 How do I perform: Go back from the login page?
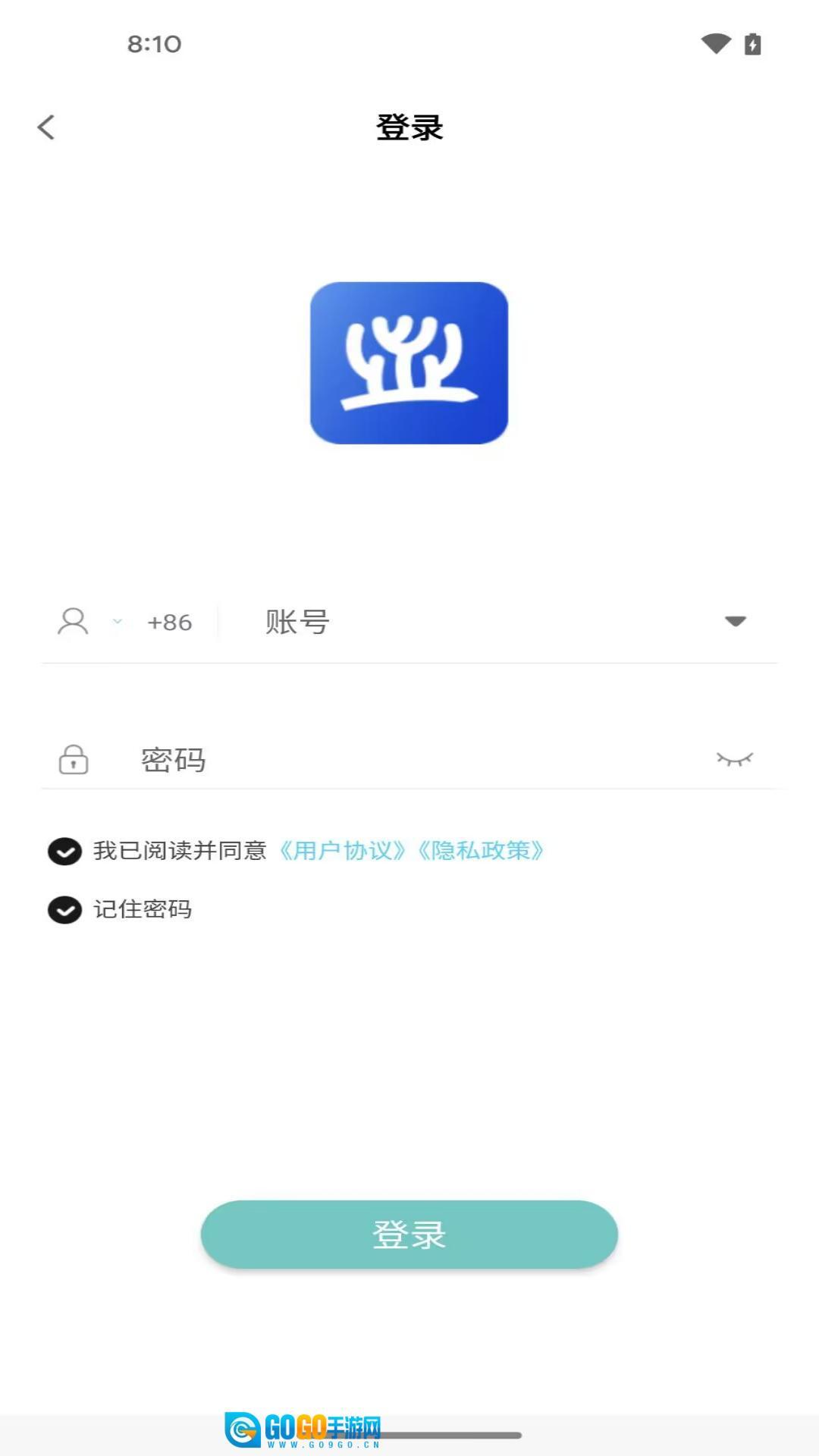coord(46,127)
